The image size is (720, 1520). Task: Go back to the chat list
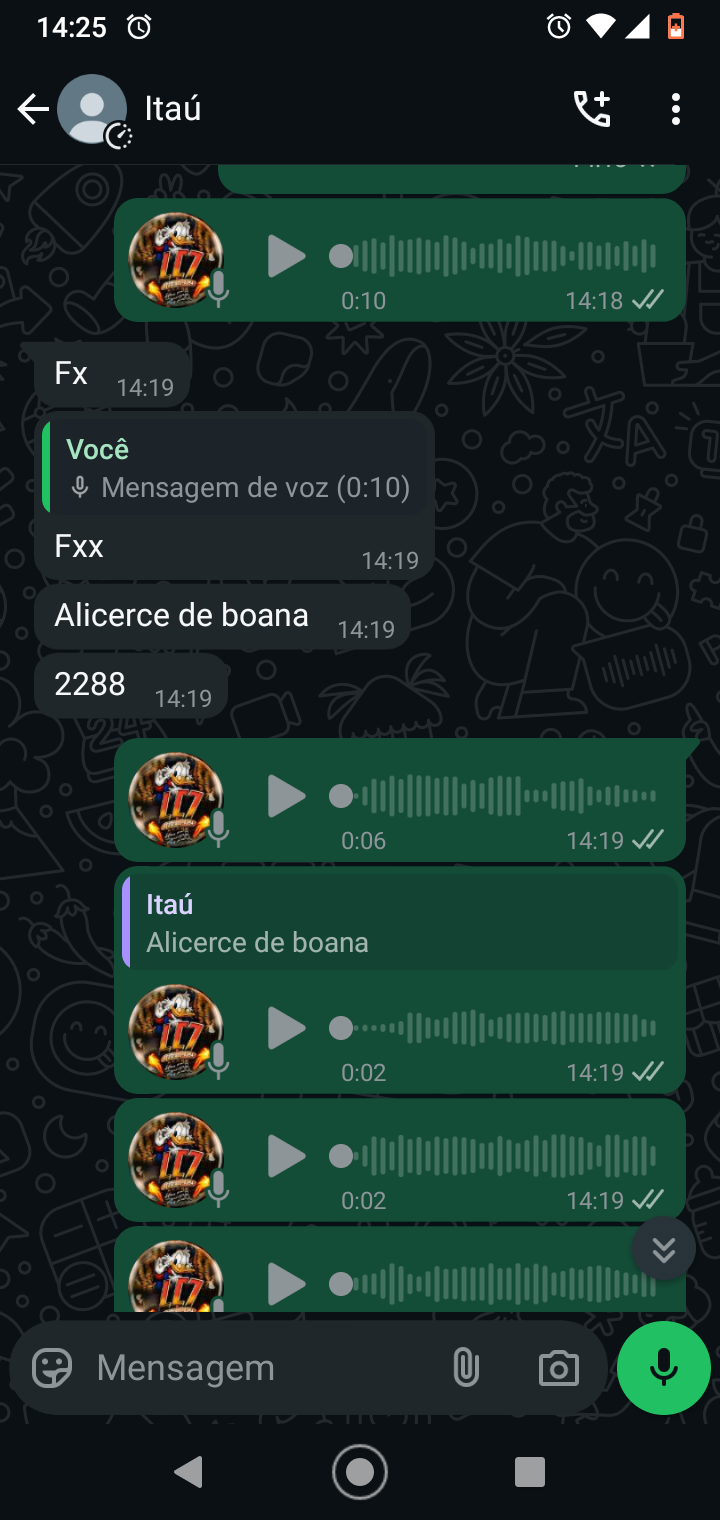pos(32,109)
